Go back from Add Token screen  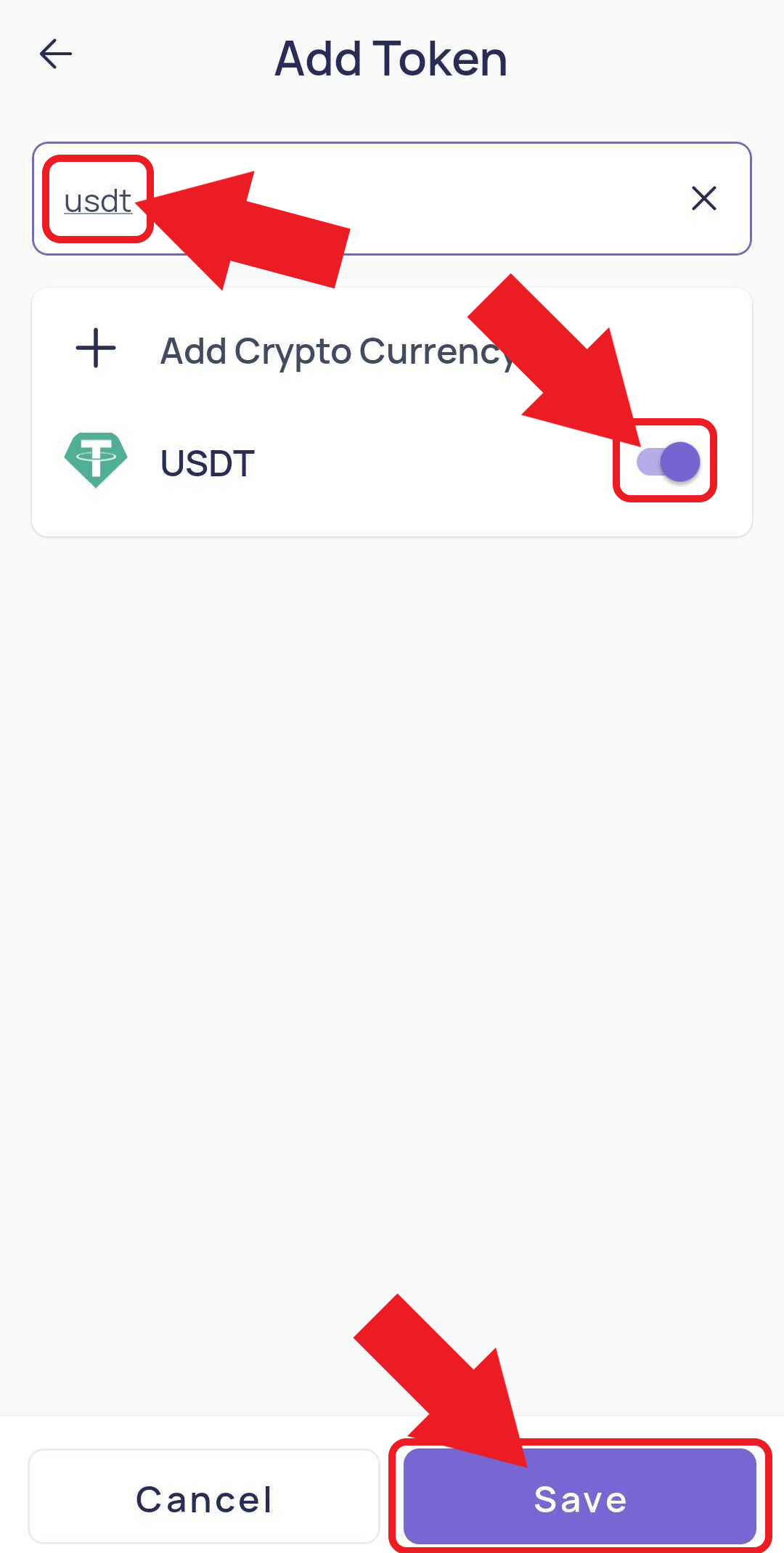55,54
